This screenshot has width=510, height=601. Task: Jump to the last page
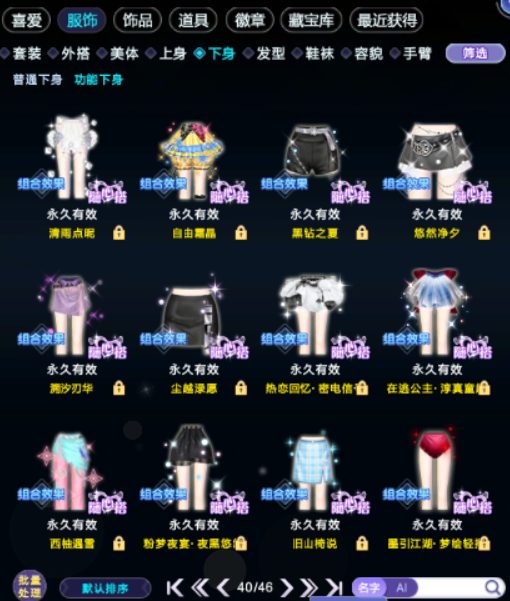(334, 588)
